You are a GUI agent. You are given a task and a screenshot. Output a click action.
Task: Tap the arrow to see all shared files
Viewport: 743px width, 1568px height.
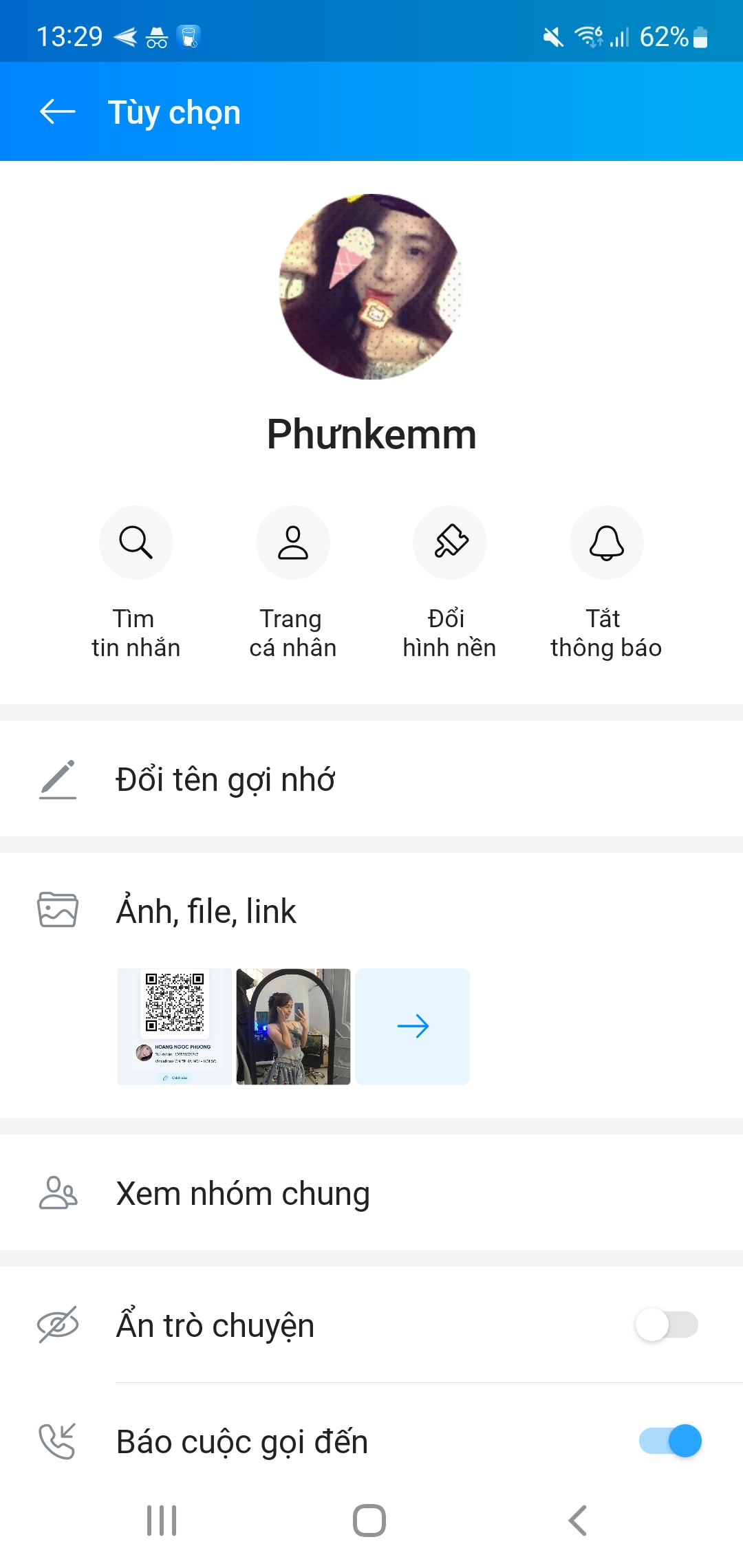pyautogui.click(x=413, y=1025)
